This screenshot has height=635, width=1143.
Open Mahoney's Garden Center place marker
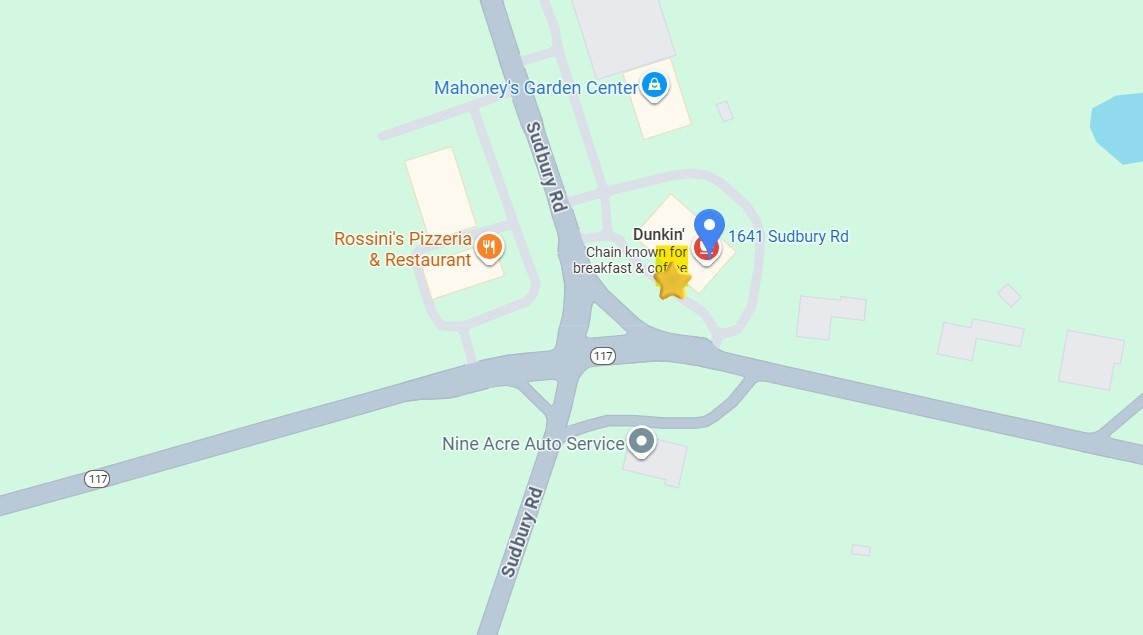[654, 86]
